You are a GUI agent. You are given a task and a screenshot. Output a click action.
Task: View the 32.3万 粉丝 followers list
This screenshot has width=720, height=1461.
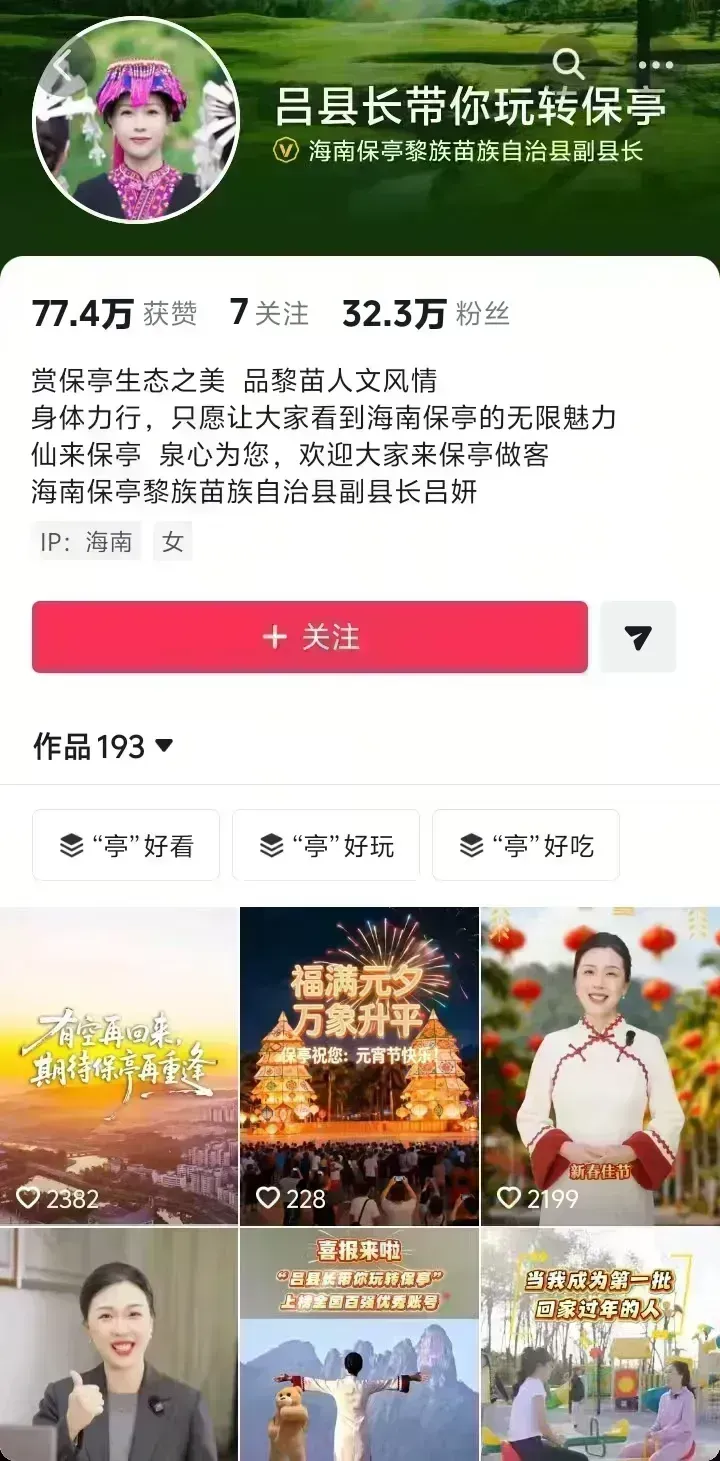425,313
